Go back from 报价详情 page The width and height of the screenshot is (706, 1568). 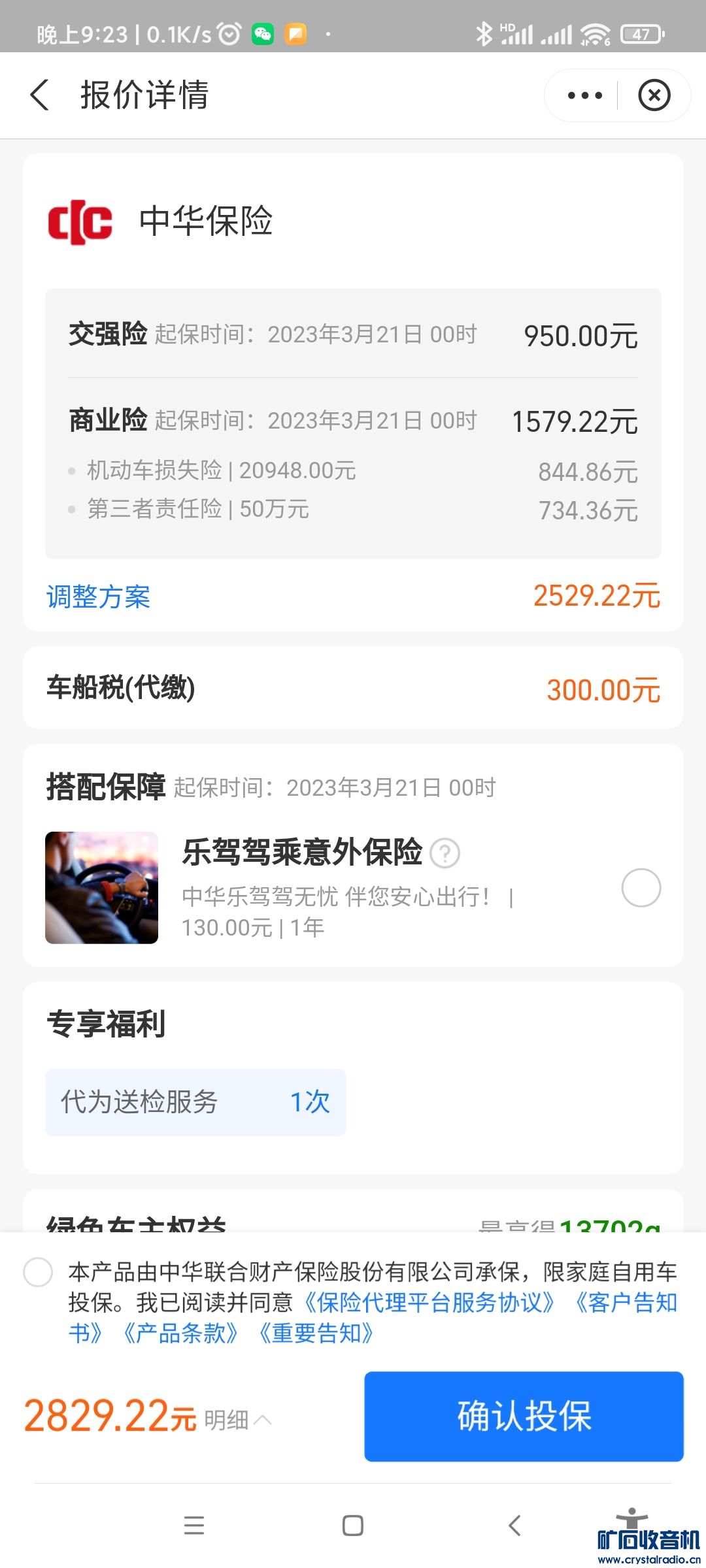(40, 95)
